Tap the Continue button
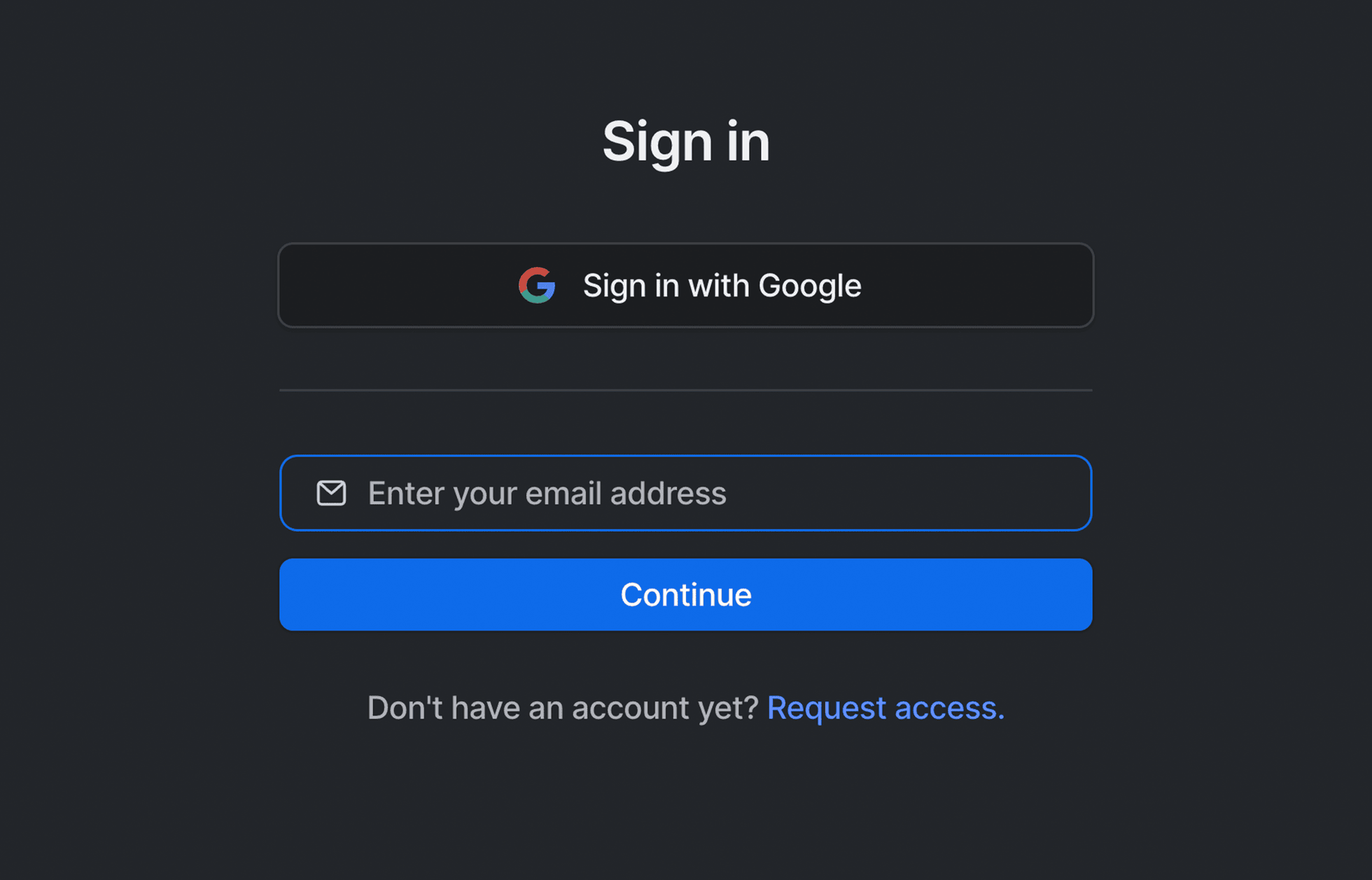Screen dimensions: 1372x880 point(686,595)
